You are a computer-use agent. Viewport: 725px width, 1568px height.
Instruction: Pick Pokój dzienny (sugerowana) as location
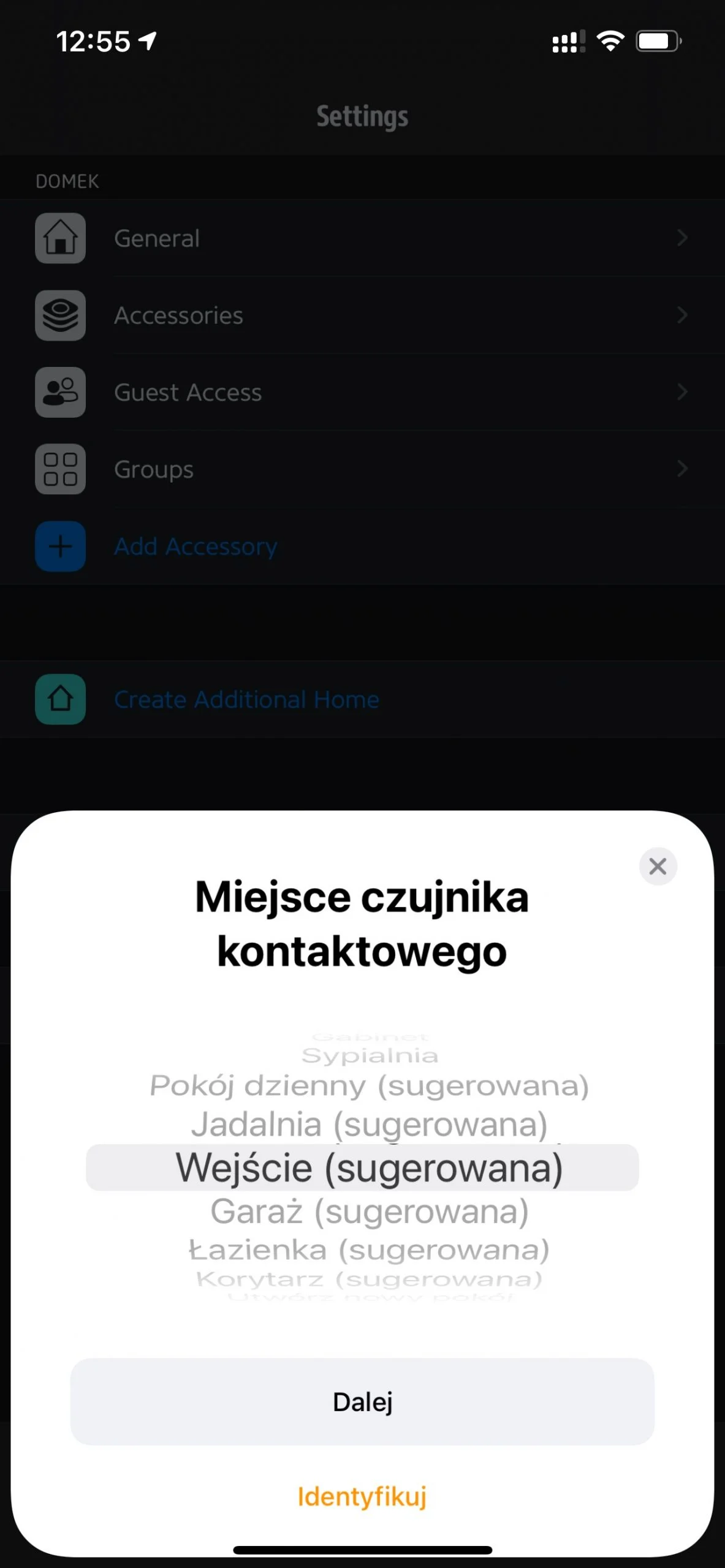pyautogui.click(x=370, y=1086)
